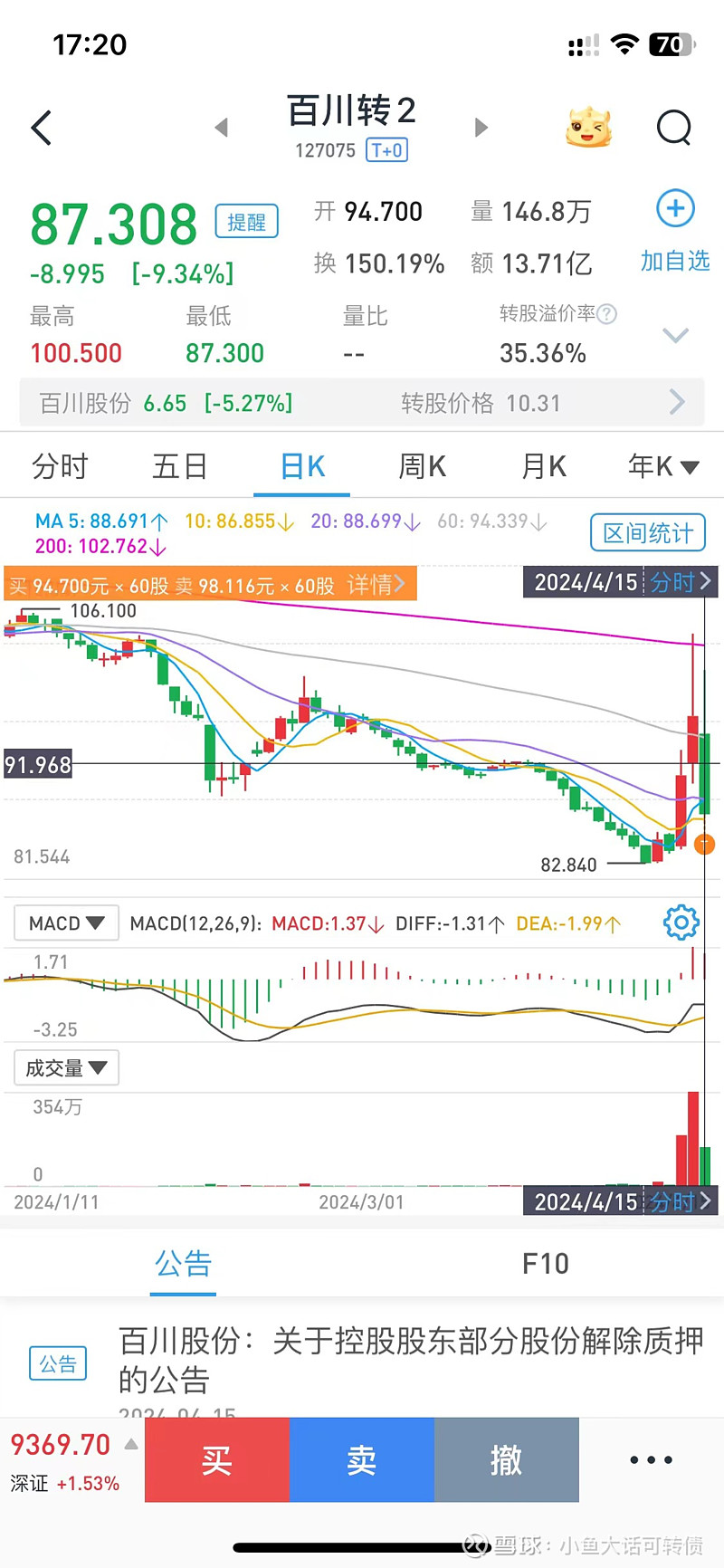Expand the chevron under 转股溢价率

675,336
